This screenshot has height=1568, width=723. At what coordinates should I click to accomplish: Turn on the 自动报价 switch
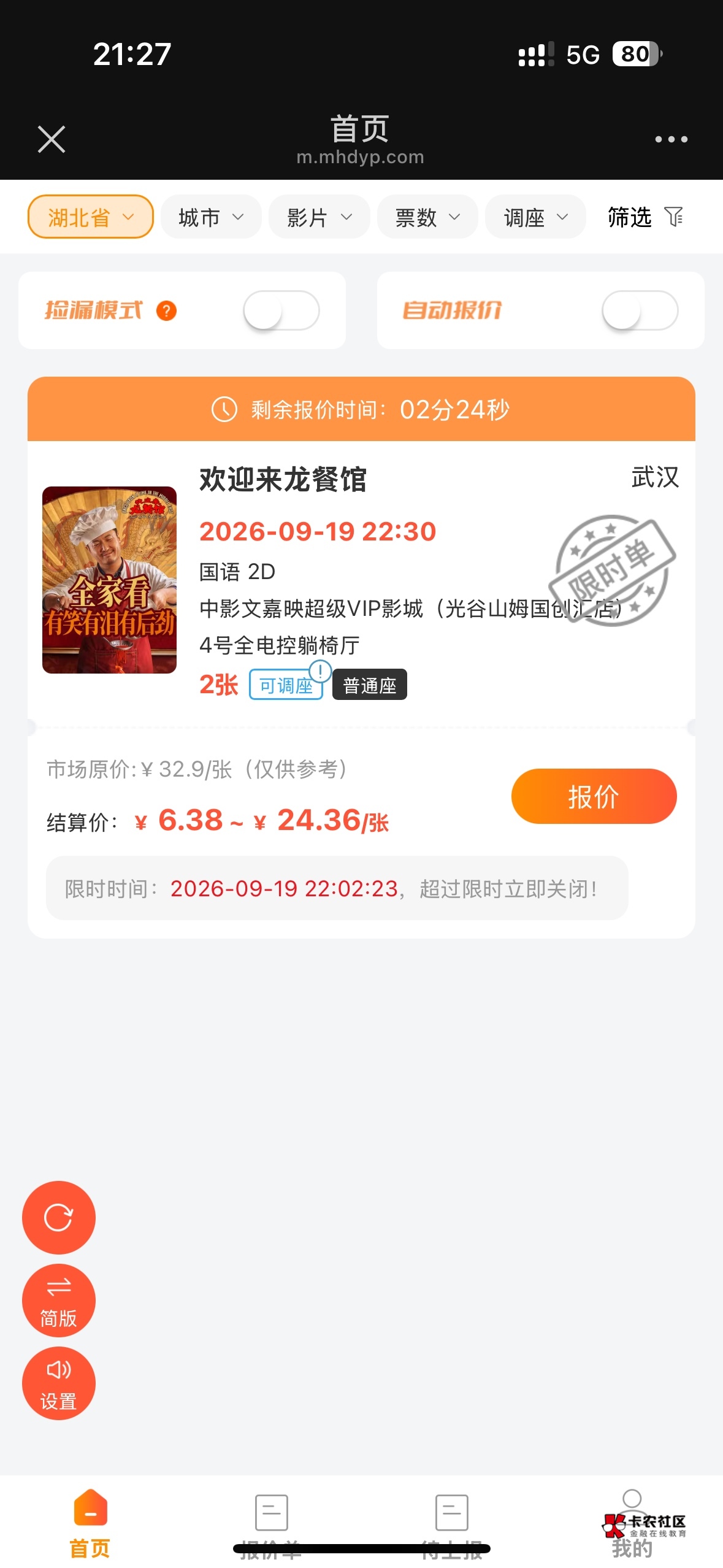[x=640, y=310]
